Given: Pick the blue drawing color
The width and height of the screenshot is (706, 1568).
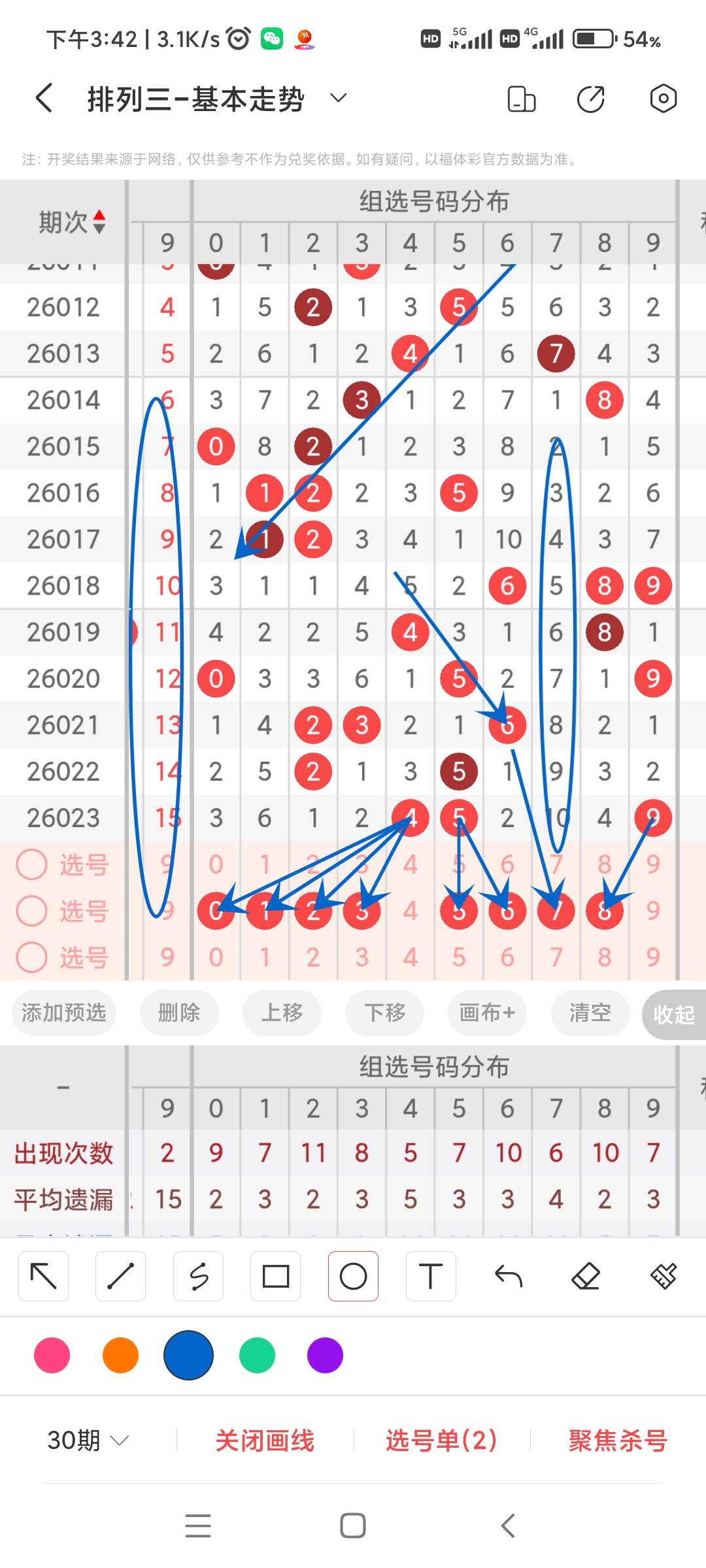Looking at the screenshot, I should click(188, 1356).
